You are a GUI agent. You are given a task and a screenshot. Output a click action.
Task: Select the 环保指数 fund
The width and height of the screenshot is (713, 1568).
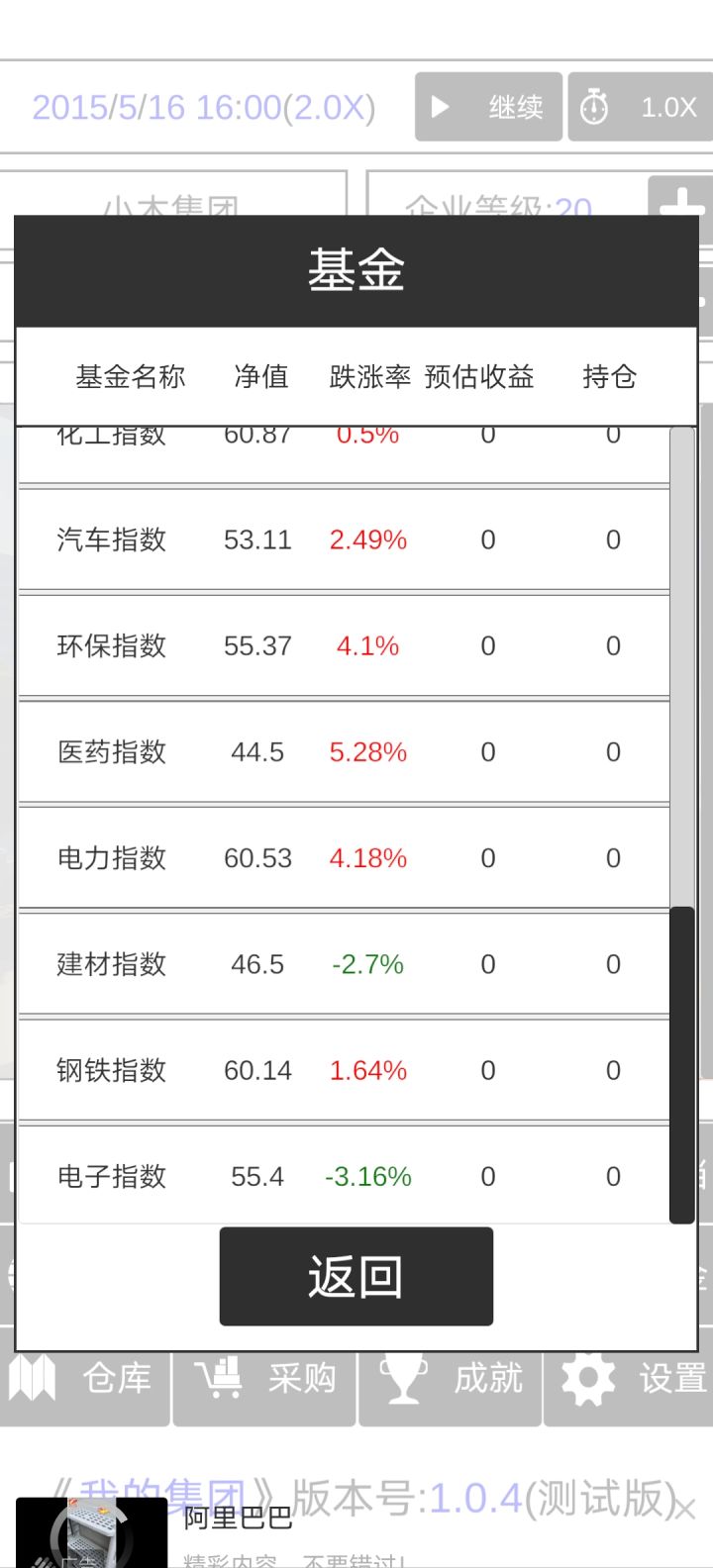(344, 646)
